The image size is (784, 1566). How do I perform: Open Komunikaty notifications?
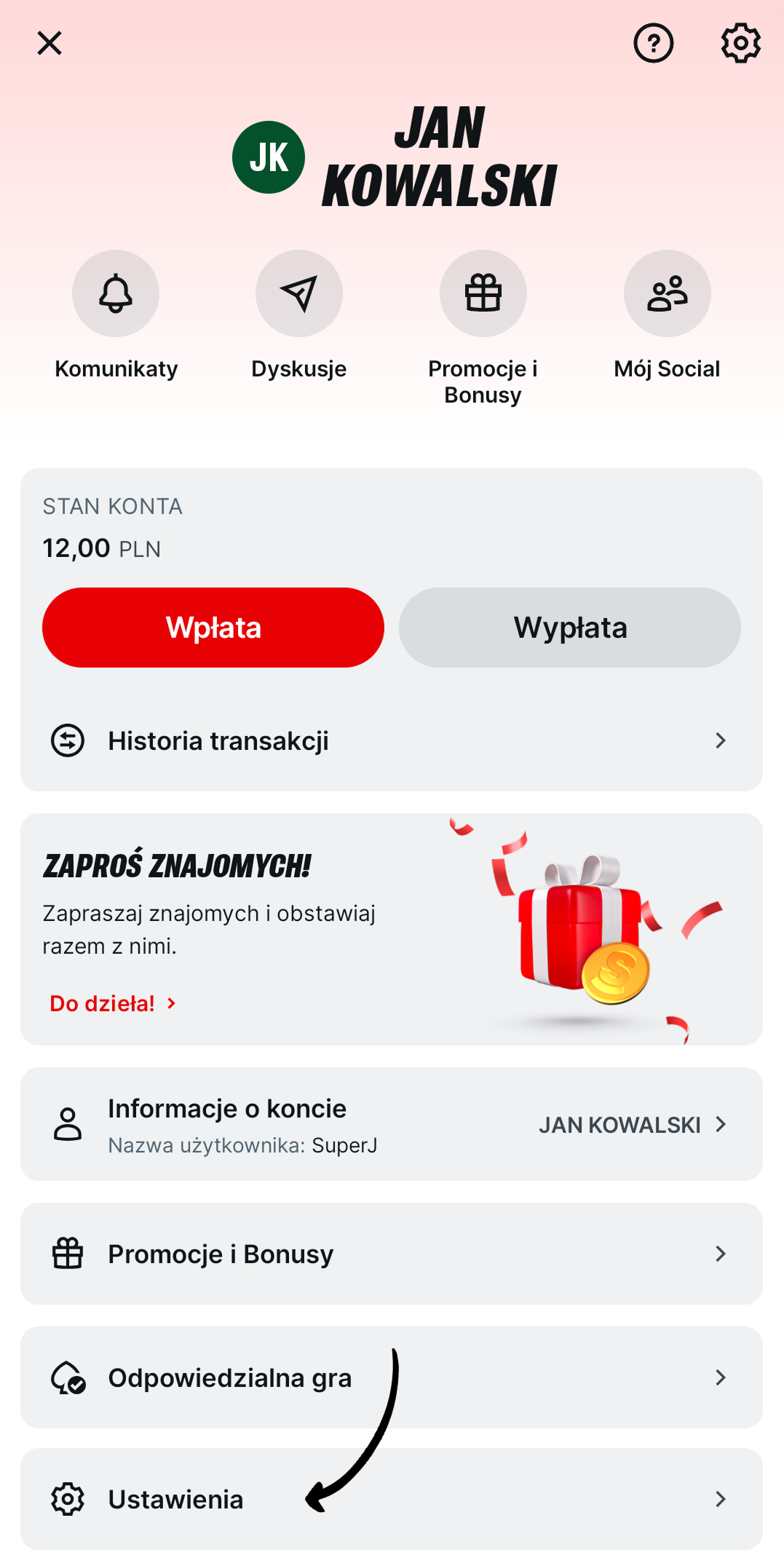click(x=116, y=294)
